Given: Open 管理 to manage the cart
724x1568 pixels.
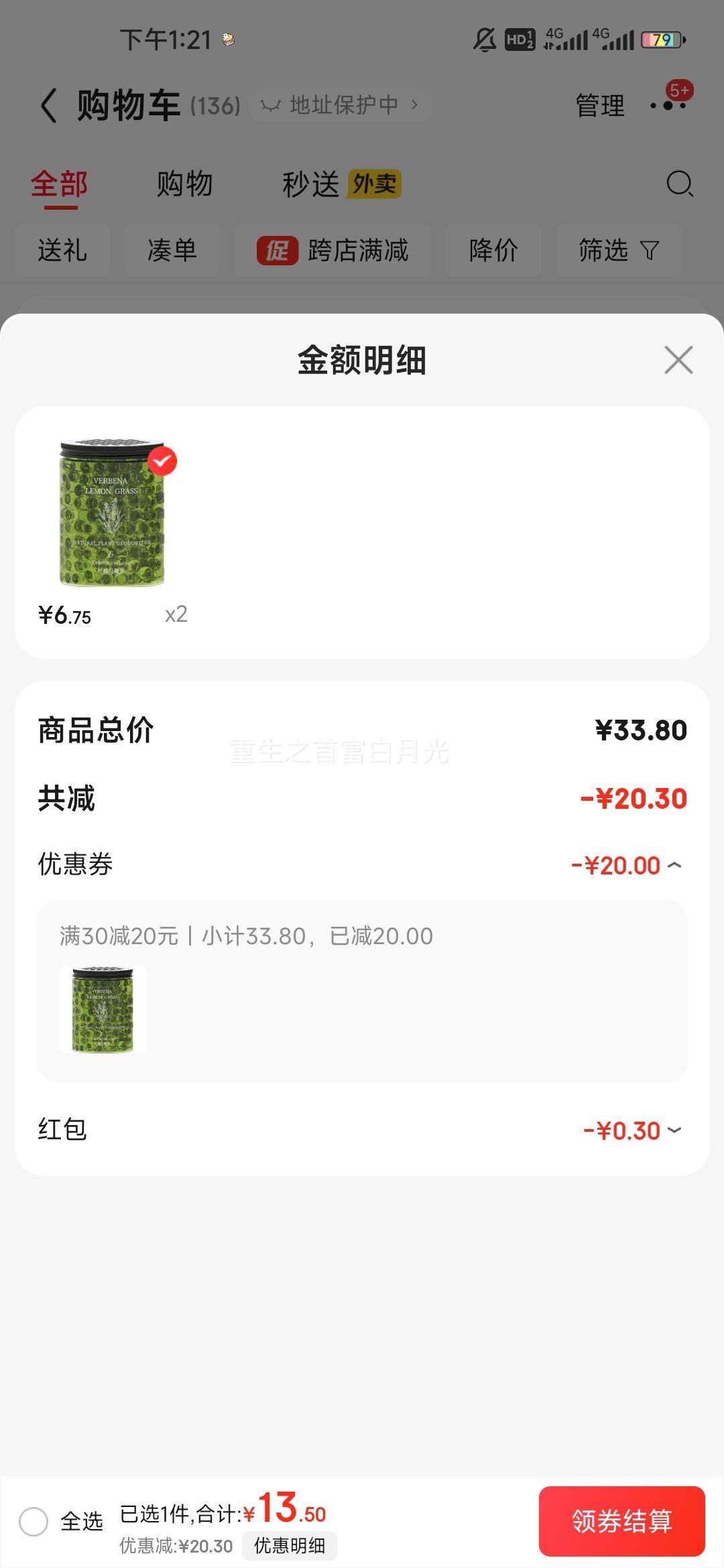Looking at the screenshot, I should (x=600, y=106).
